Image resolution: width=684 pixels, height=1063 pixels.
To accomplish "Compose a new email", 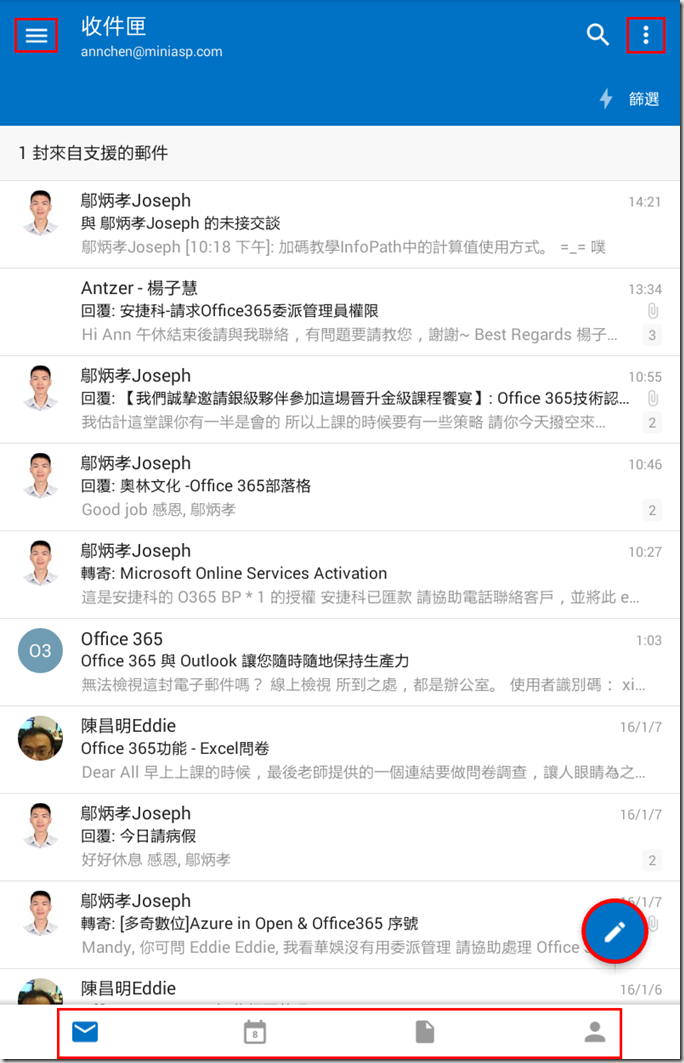I will coord(614,931).
